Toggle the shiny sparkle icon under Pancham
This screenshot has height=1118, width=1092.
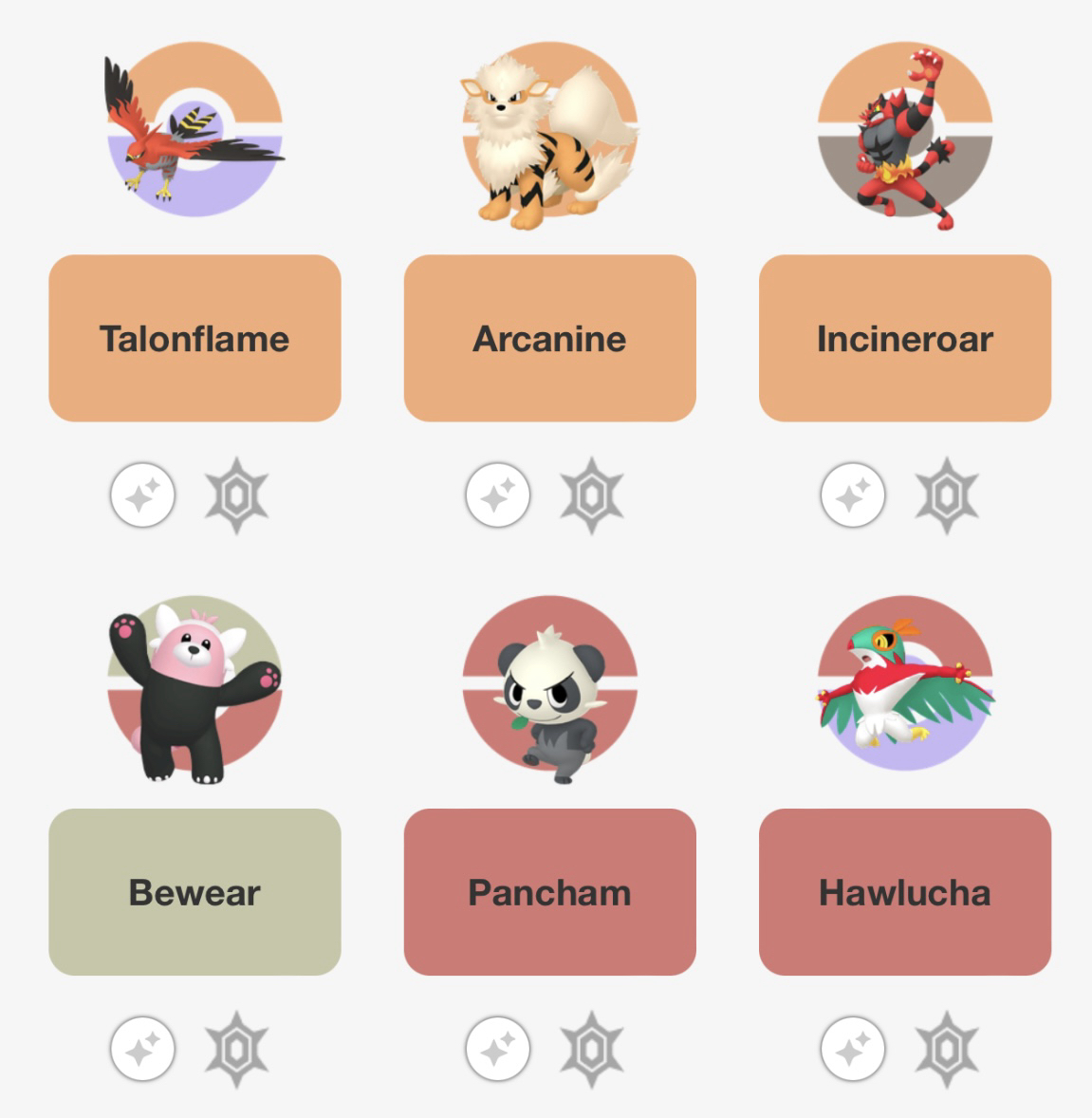pyautogui.click(x=498, y=1050)
